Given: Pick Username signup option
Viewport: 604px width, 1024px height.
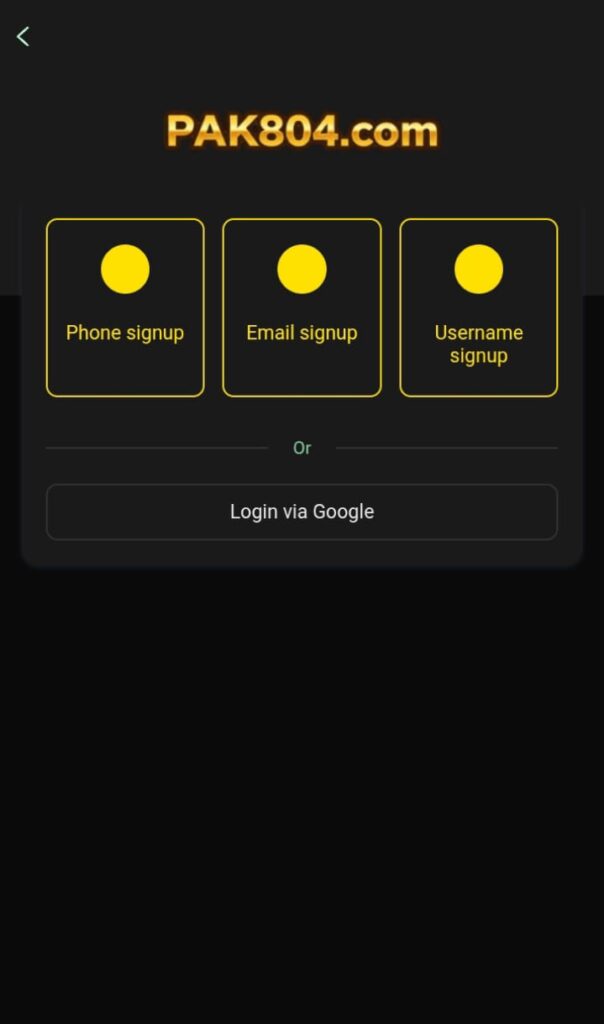Looking at the screenshot, I should [478, 308].
